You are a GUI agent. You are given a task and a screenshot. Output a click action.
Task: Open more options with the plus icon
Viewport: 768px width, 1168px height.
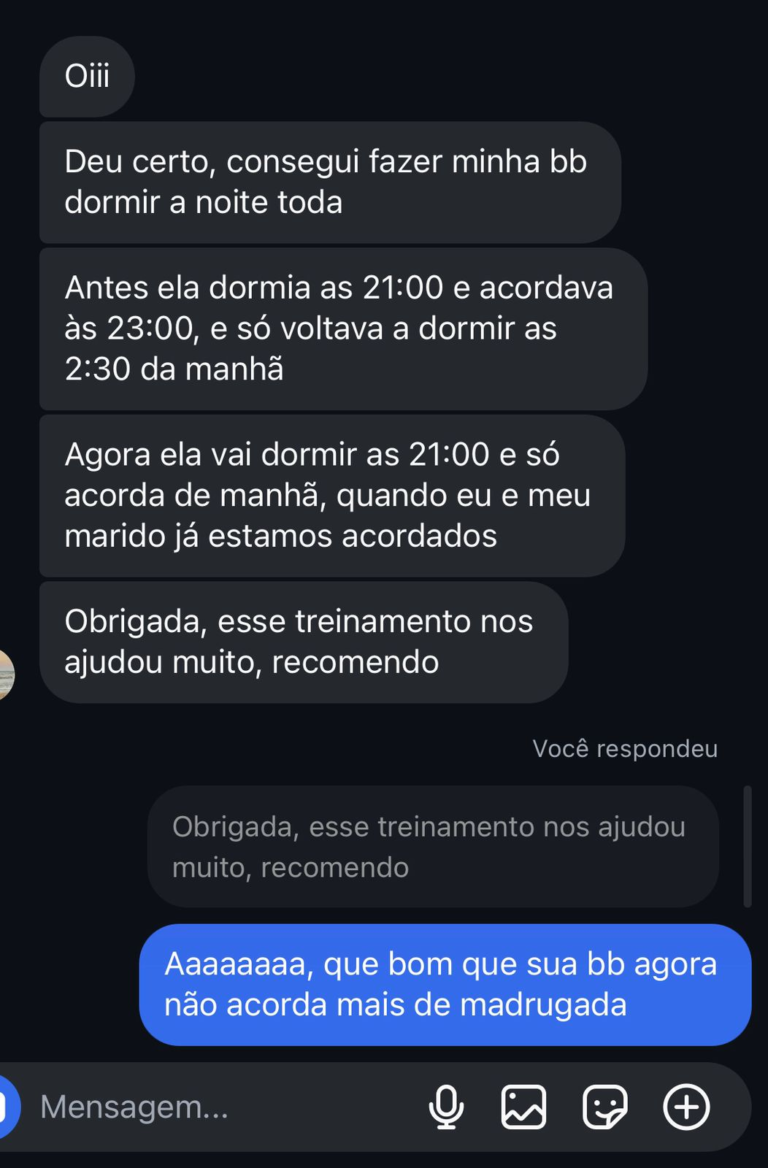pos(687,1107)
